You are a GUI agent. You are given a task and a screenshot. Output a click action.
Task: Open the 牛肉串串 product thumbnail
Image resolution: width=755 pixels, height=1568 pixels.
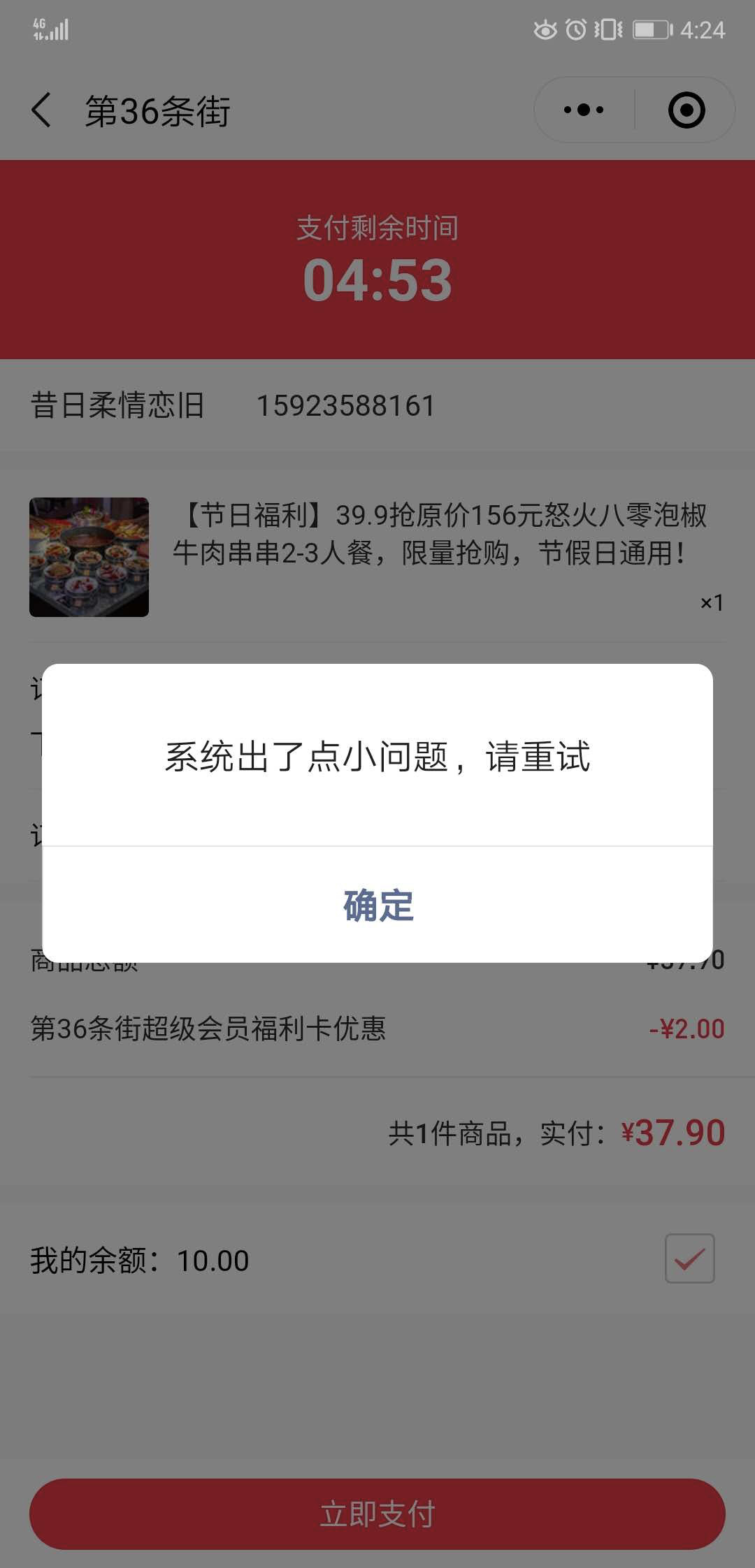click(x=89, y=557)
